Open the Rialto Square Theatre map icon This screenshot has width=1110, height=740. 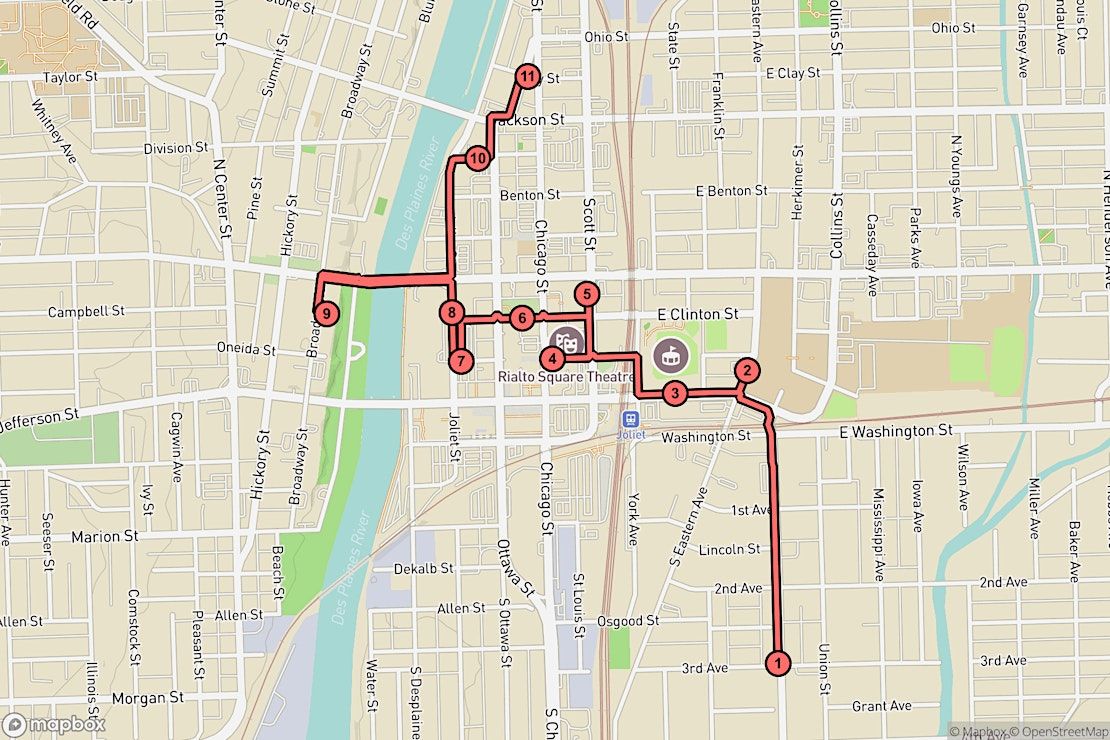click(566, 338)
